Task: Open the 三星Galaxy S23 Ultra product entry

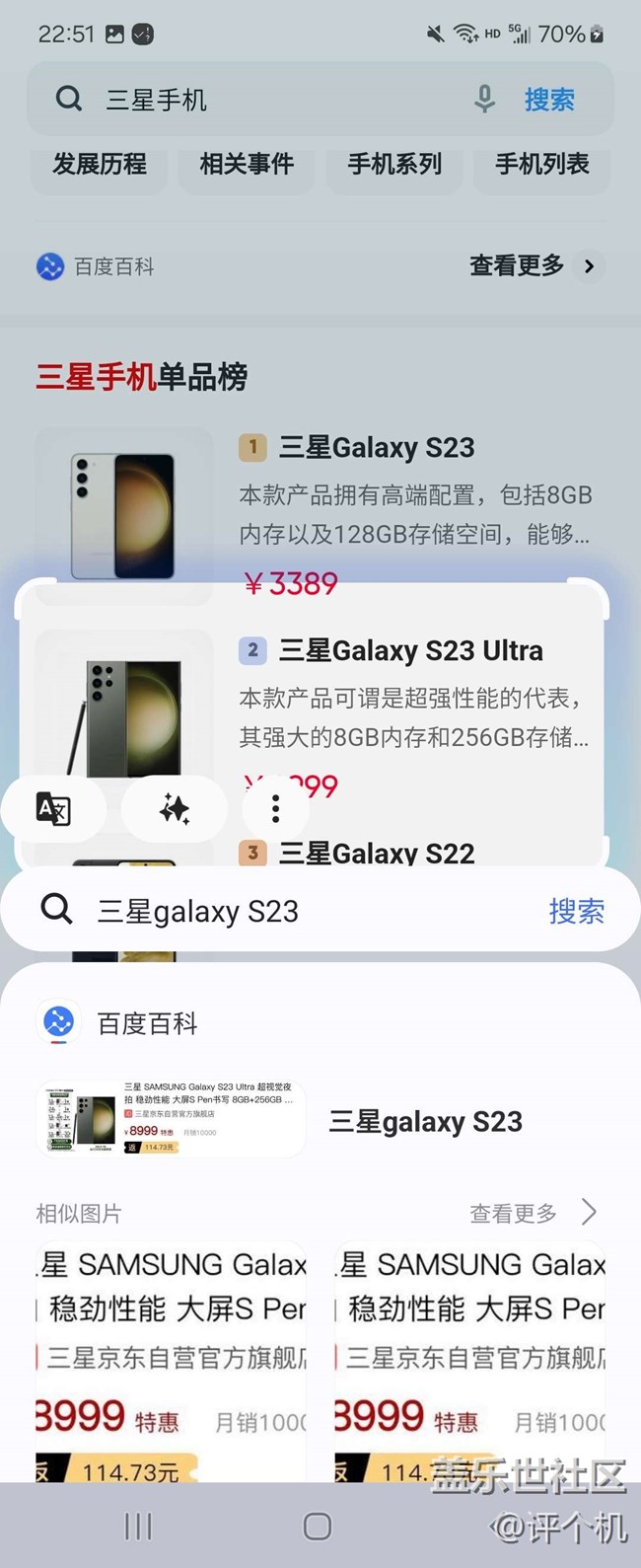Action: tap(410, 651)
